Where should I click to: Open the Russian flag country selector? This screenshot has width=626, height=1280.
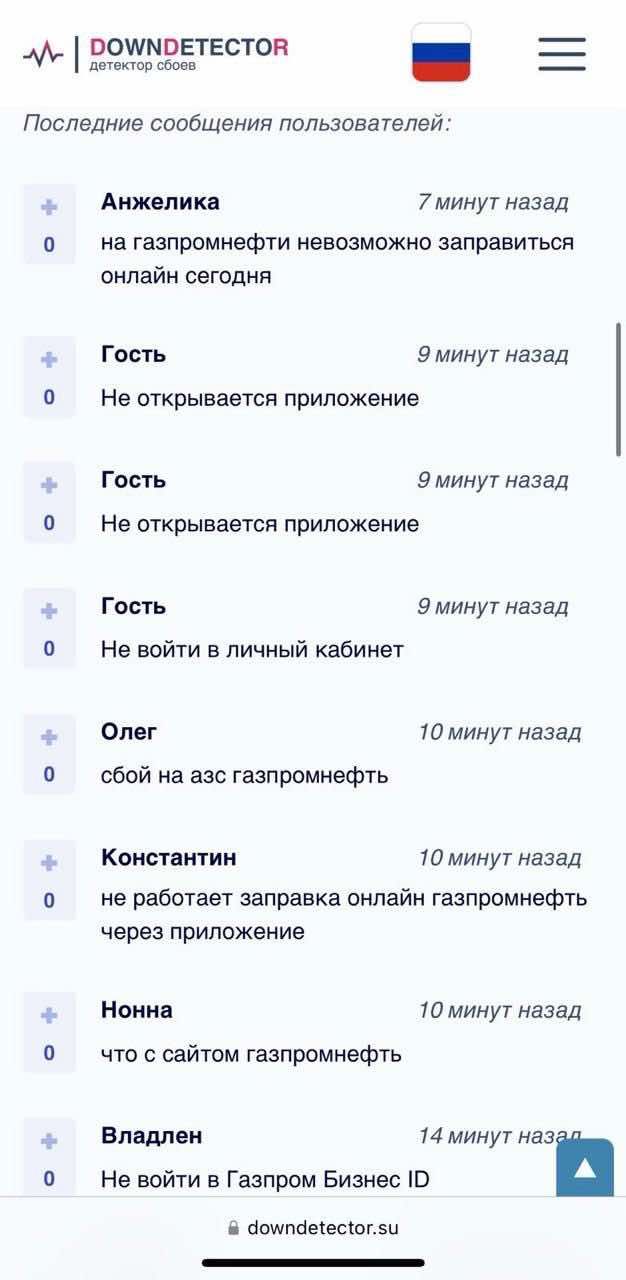point(441,52)
